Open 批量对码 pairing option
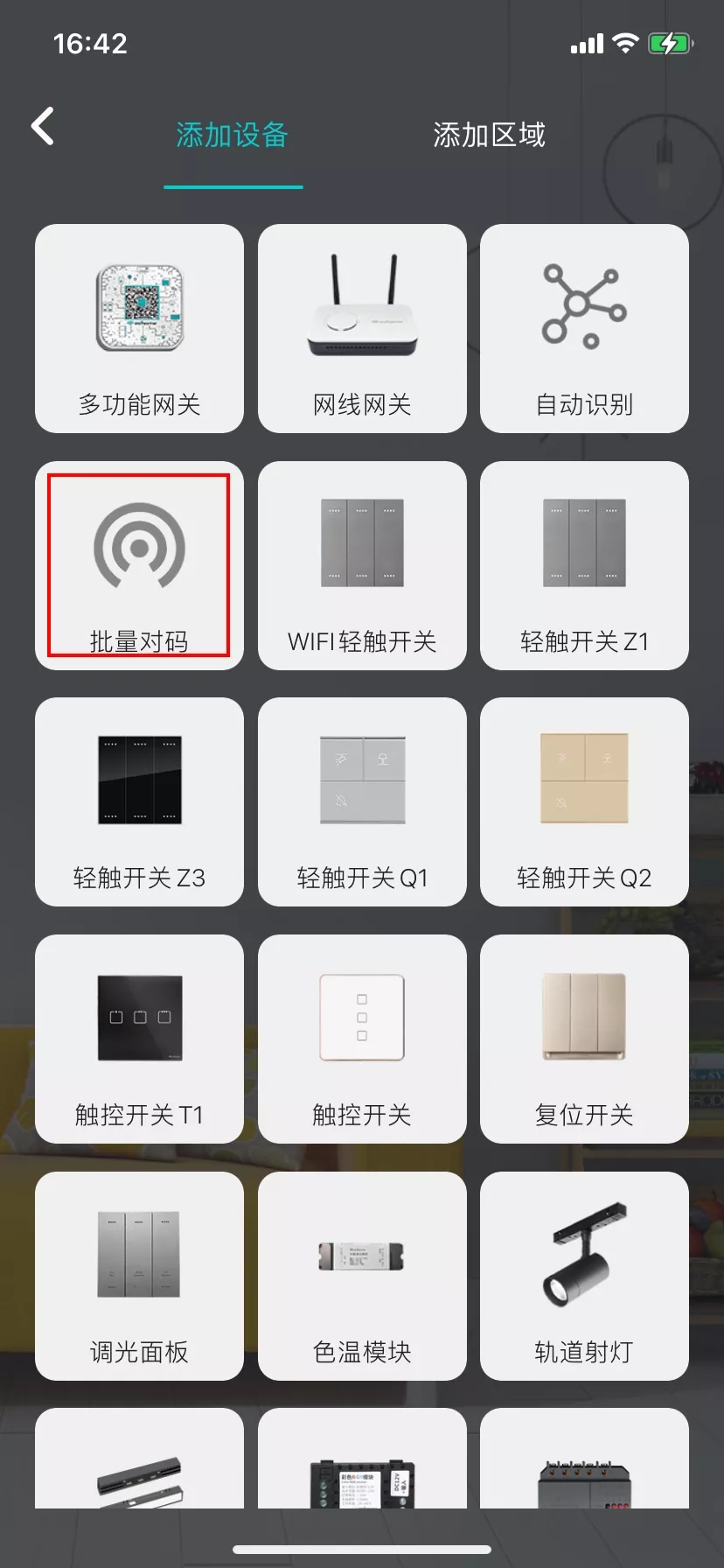This screenshot has height=1568, width=724. click(x=139, y=565)
